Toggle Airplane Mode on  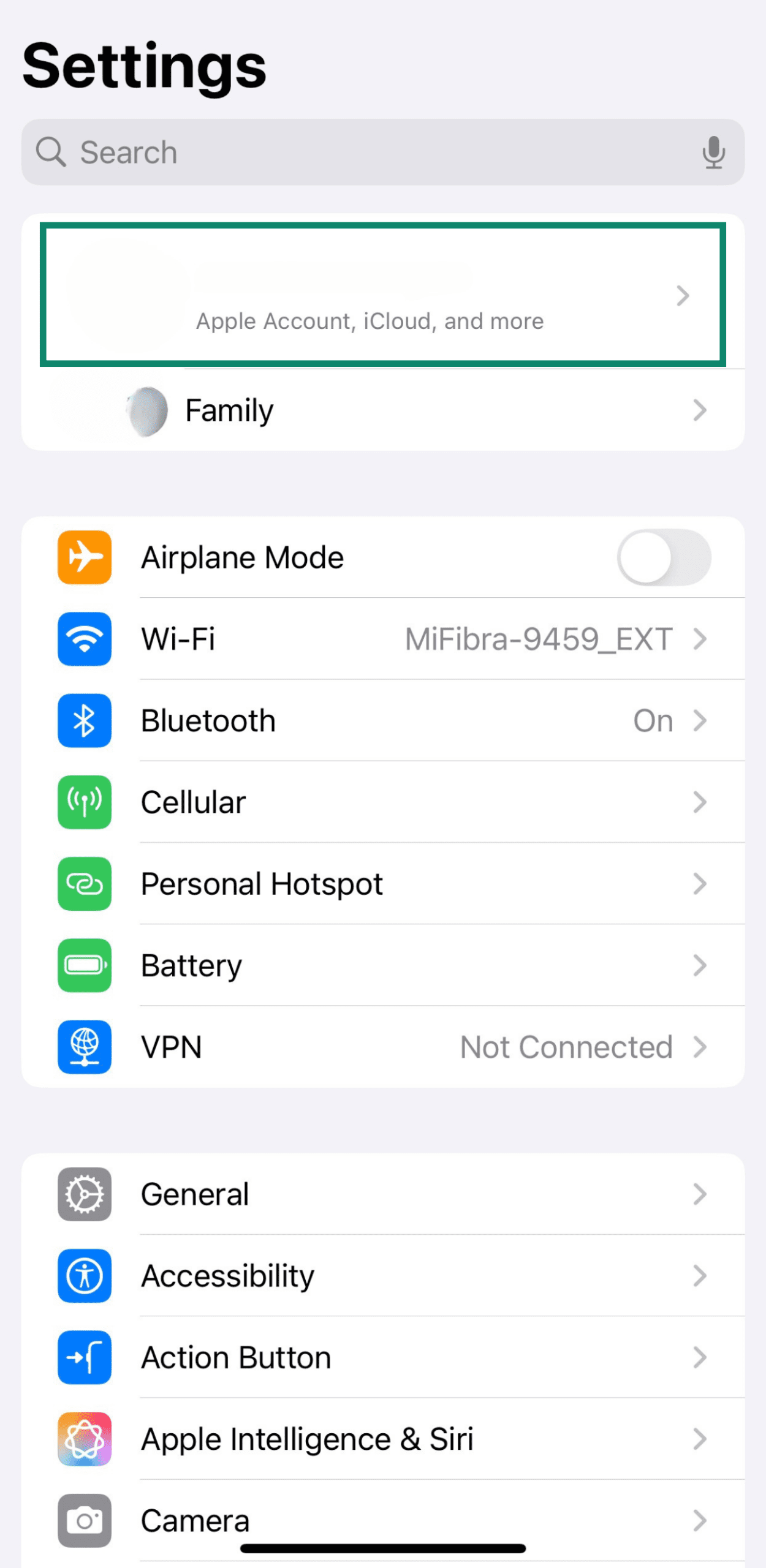click(665, 556)
